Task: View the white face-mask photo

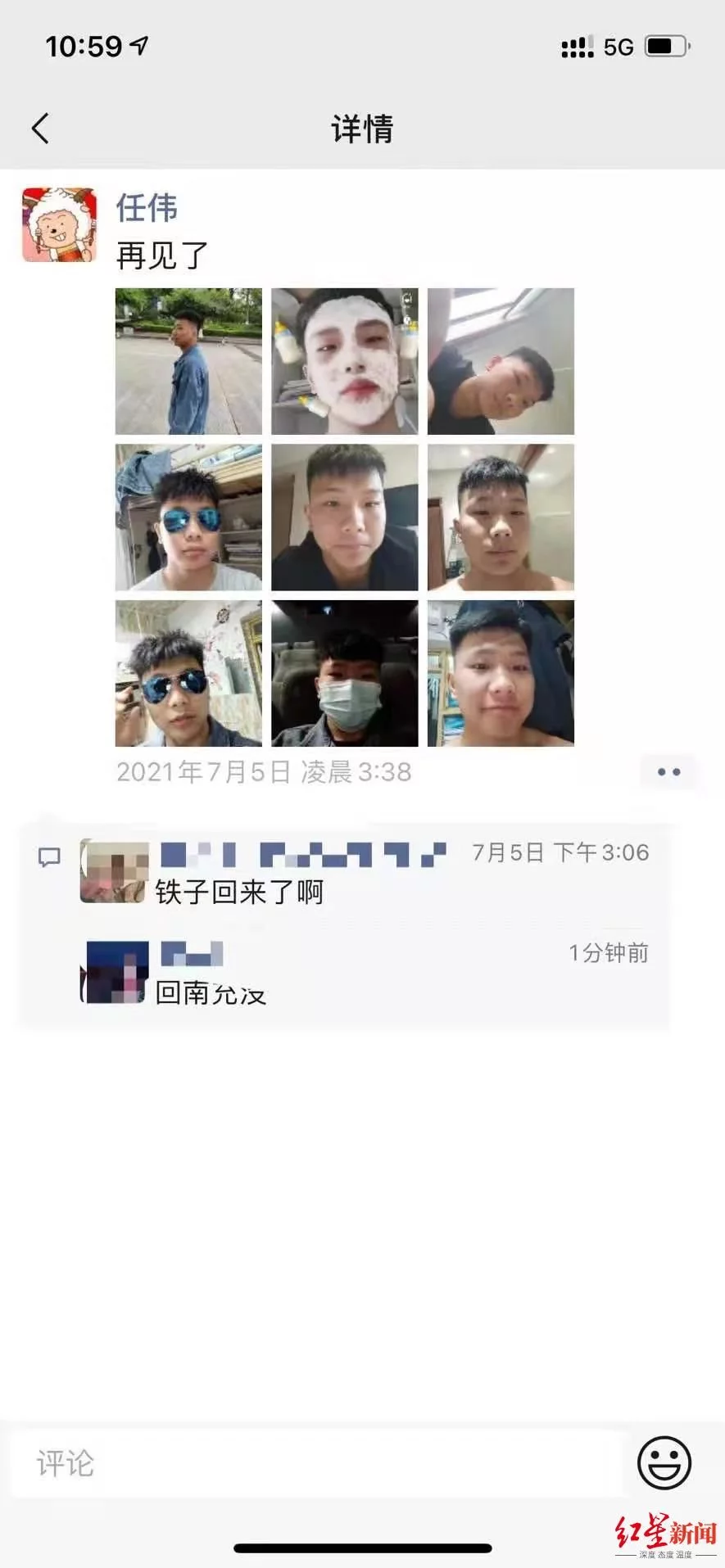Action: [345, 361]
